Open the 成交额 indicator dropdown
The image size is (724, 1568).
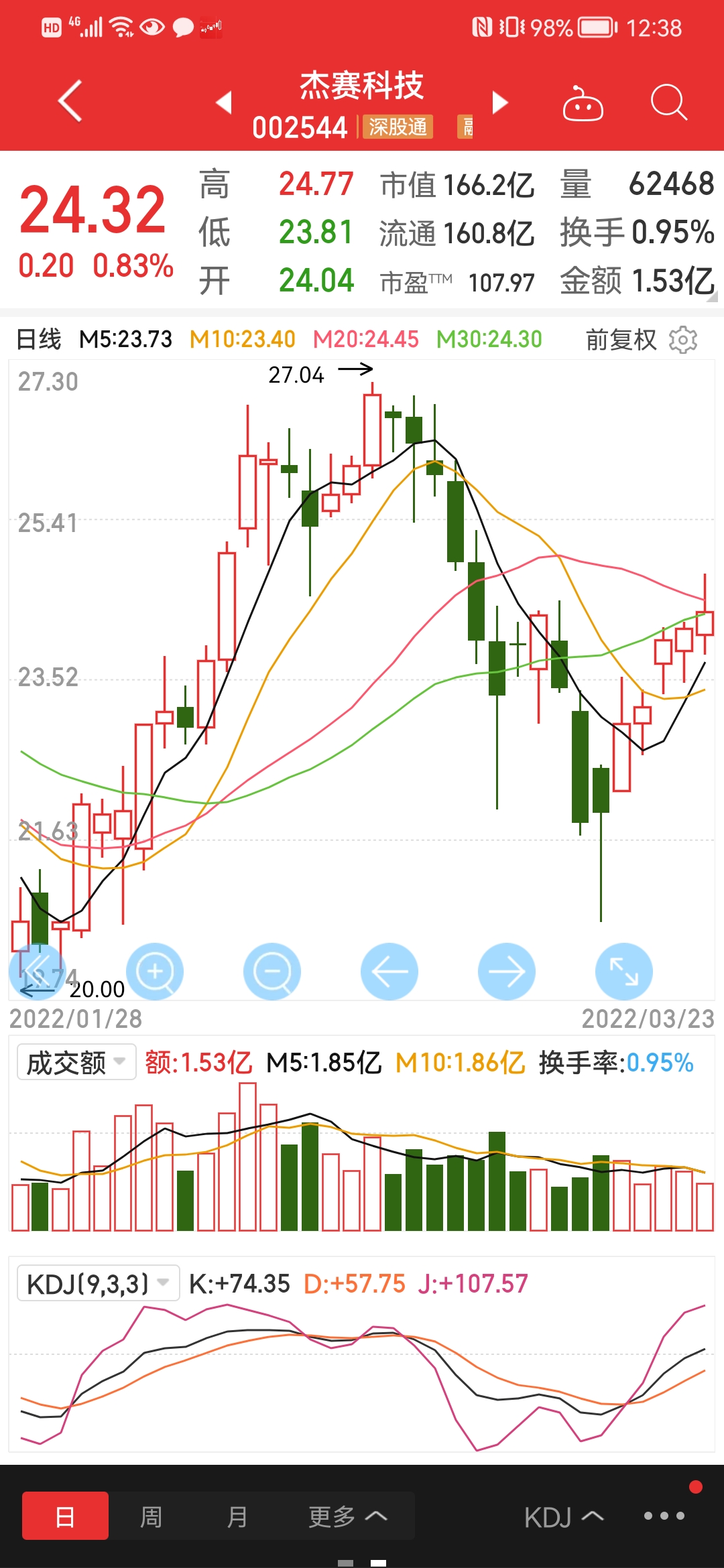76,1062
